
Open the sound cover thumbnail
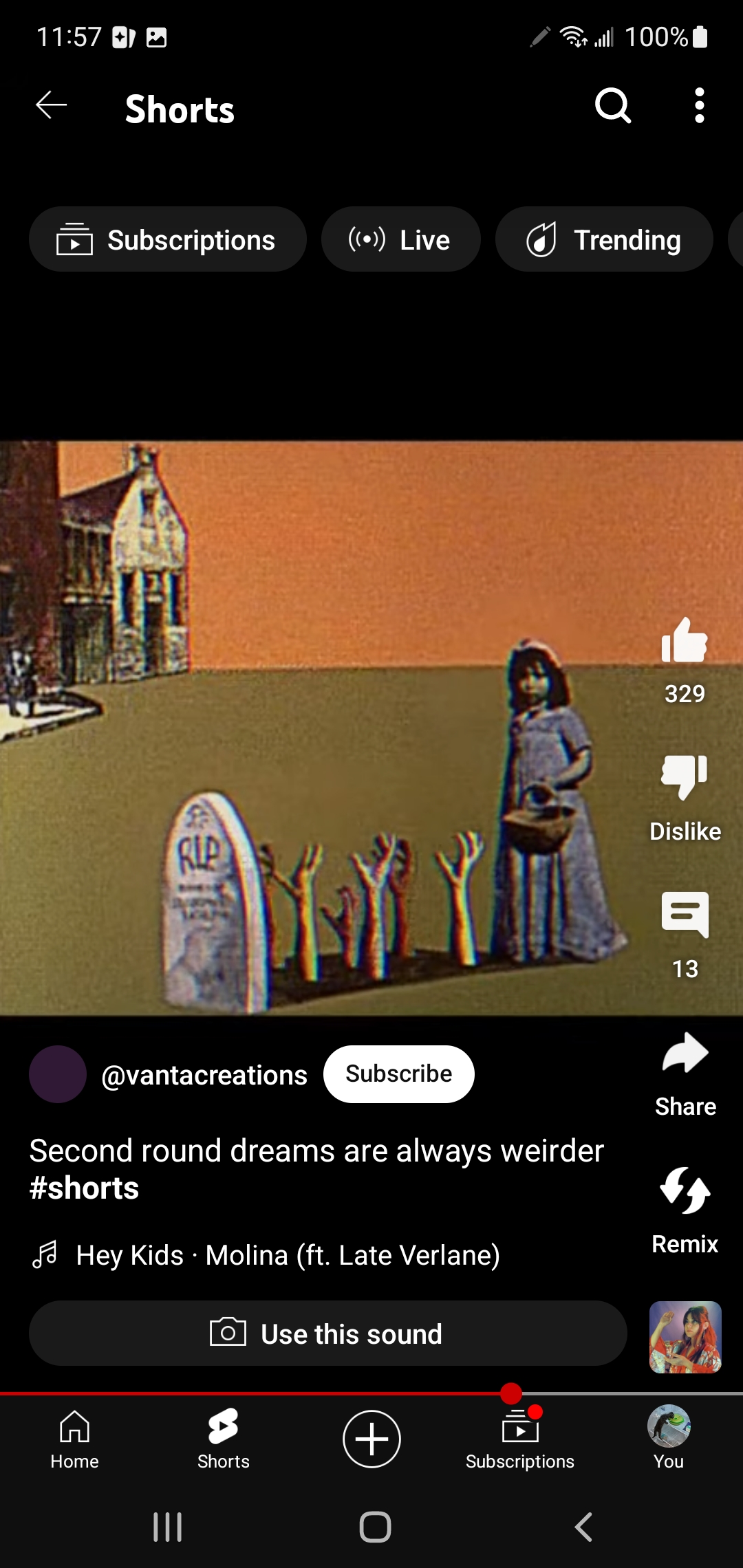(685, 1337)
